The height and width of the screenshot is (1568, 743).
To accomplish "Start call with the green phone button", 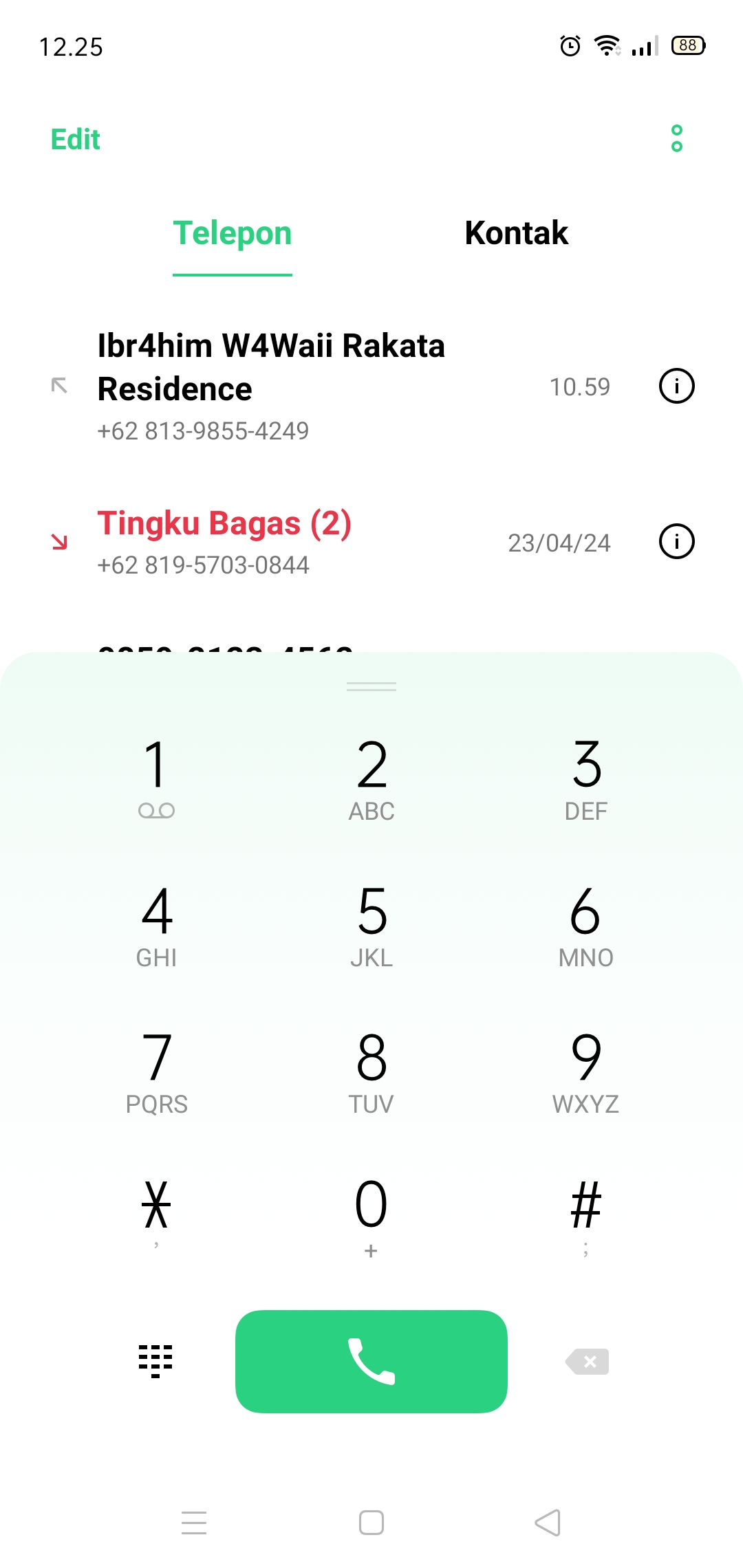I will click(371, 1361).
